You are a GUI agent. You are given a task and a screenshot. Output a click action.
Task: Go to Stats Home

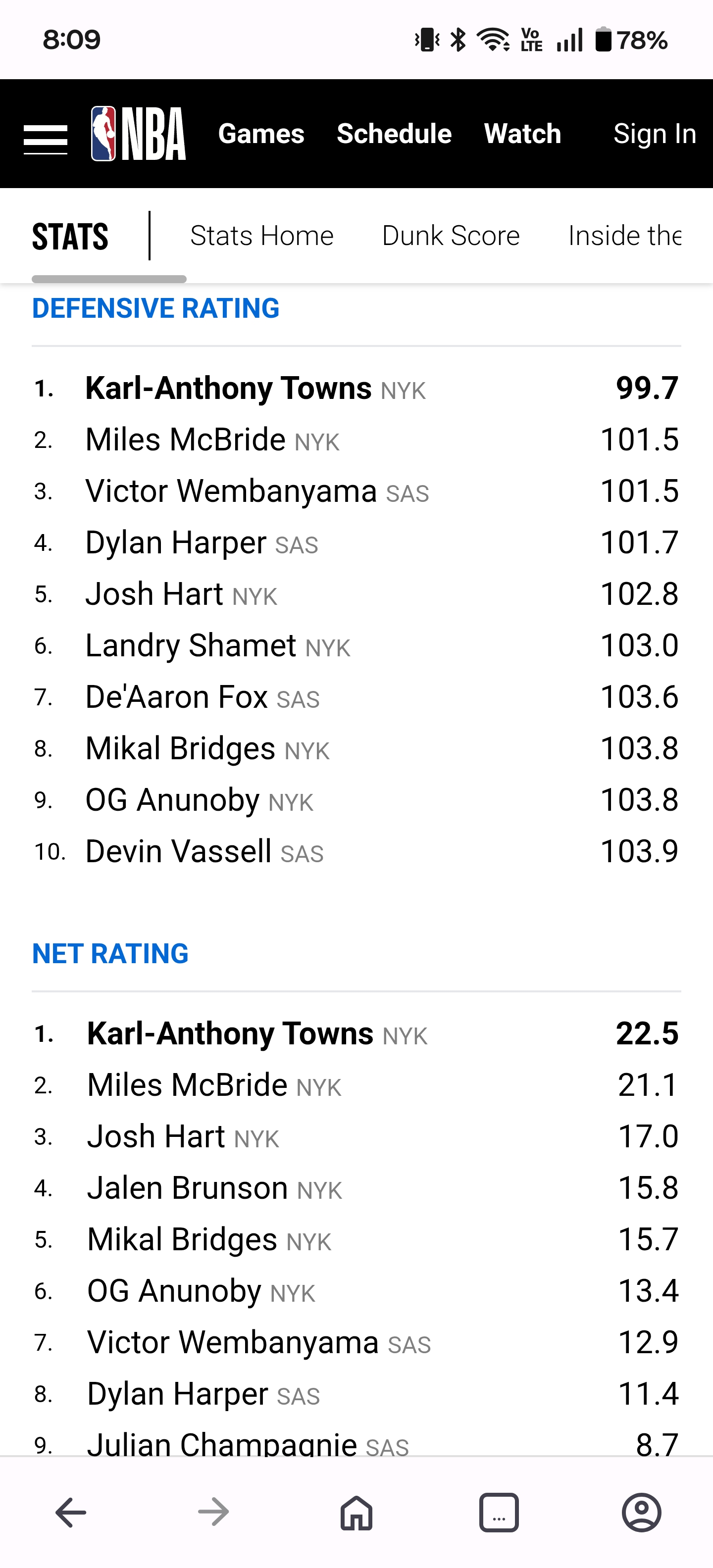(x=262, y=236)
